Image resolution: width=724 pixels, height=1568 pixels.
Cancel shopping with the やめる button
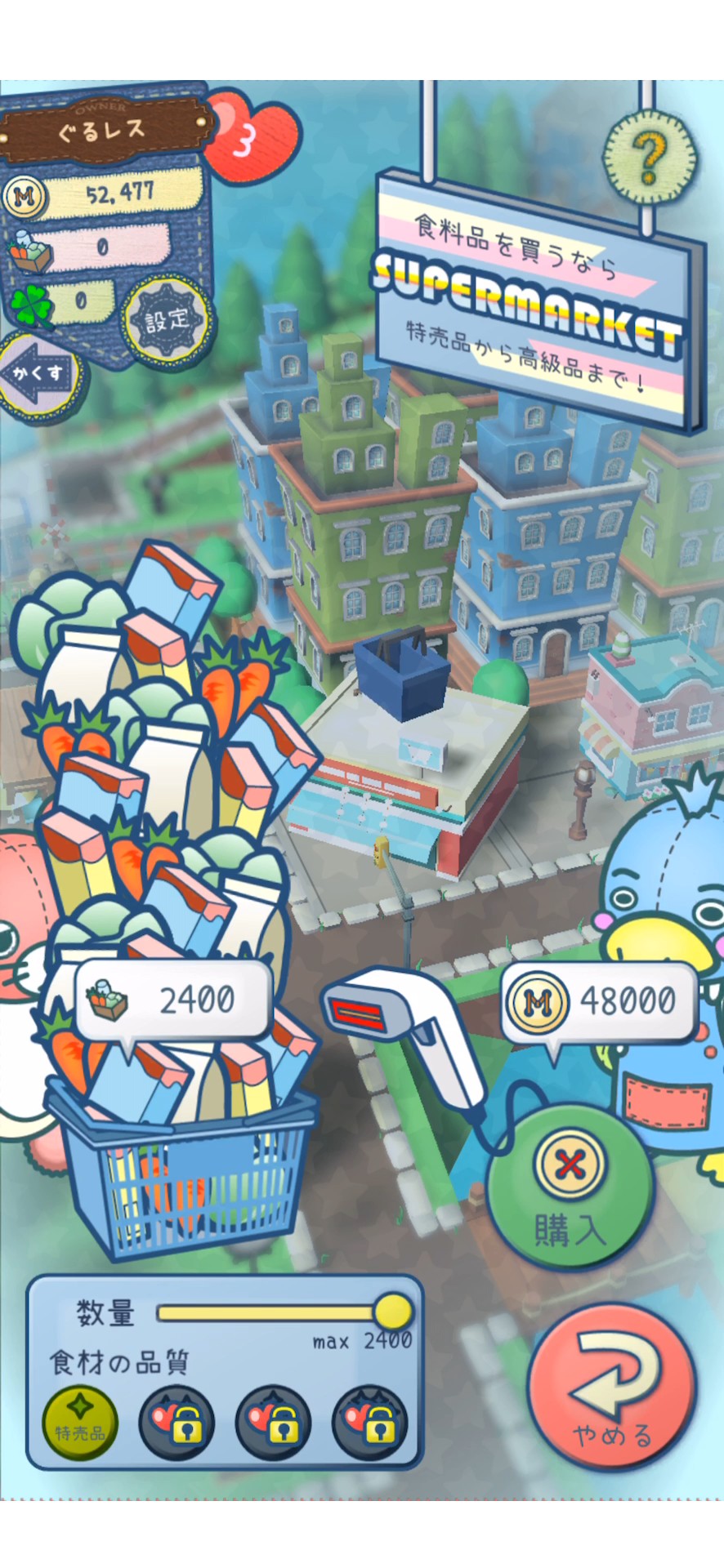tap(611, 1388)
